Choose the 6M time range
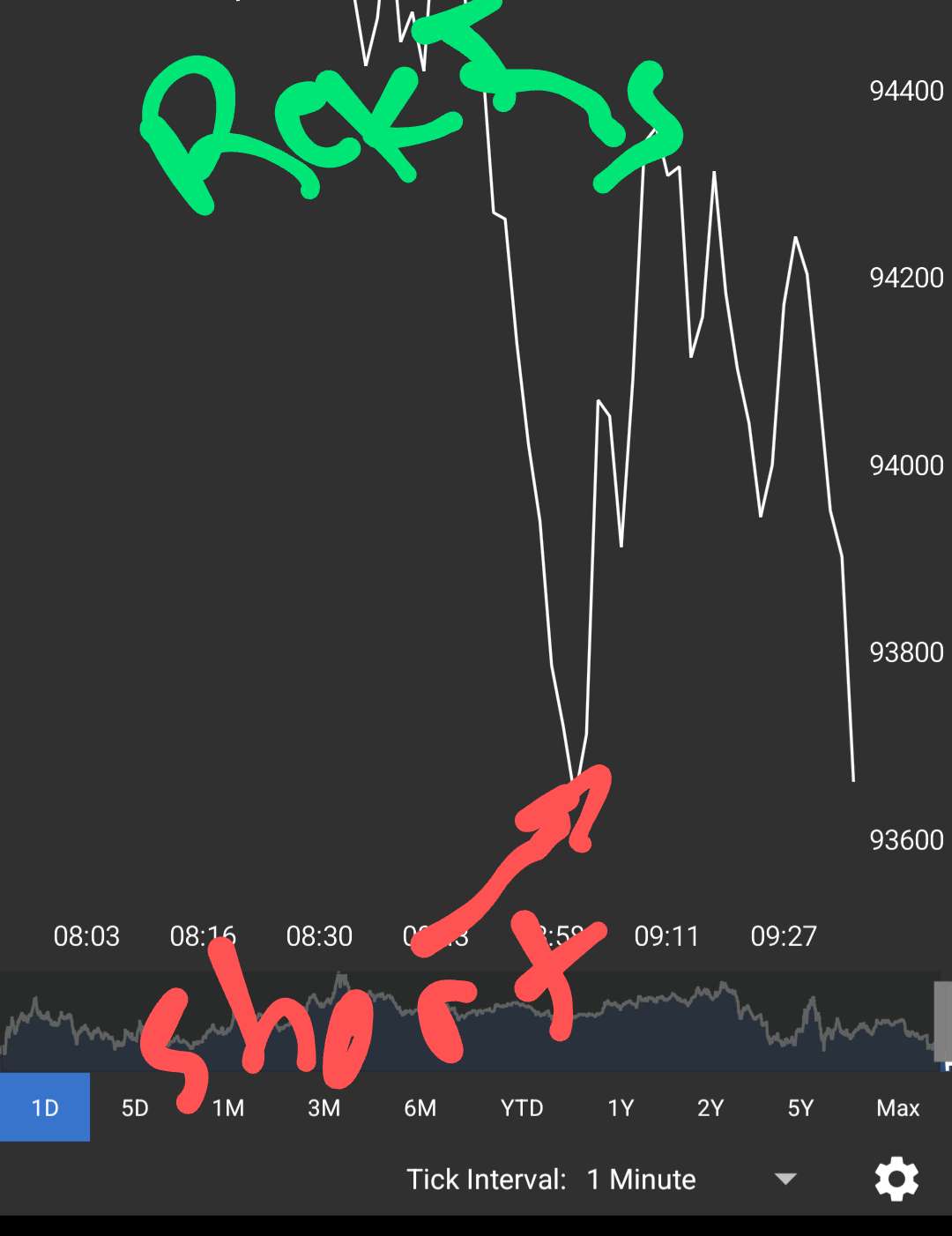 tap(420, 1107)
